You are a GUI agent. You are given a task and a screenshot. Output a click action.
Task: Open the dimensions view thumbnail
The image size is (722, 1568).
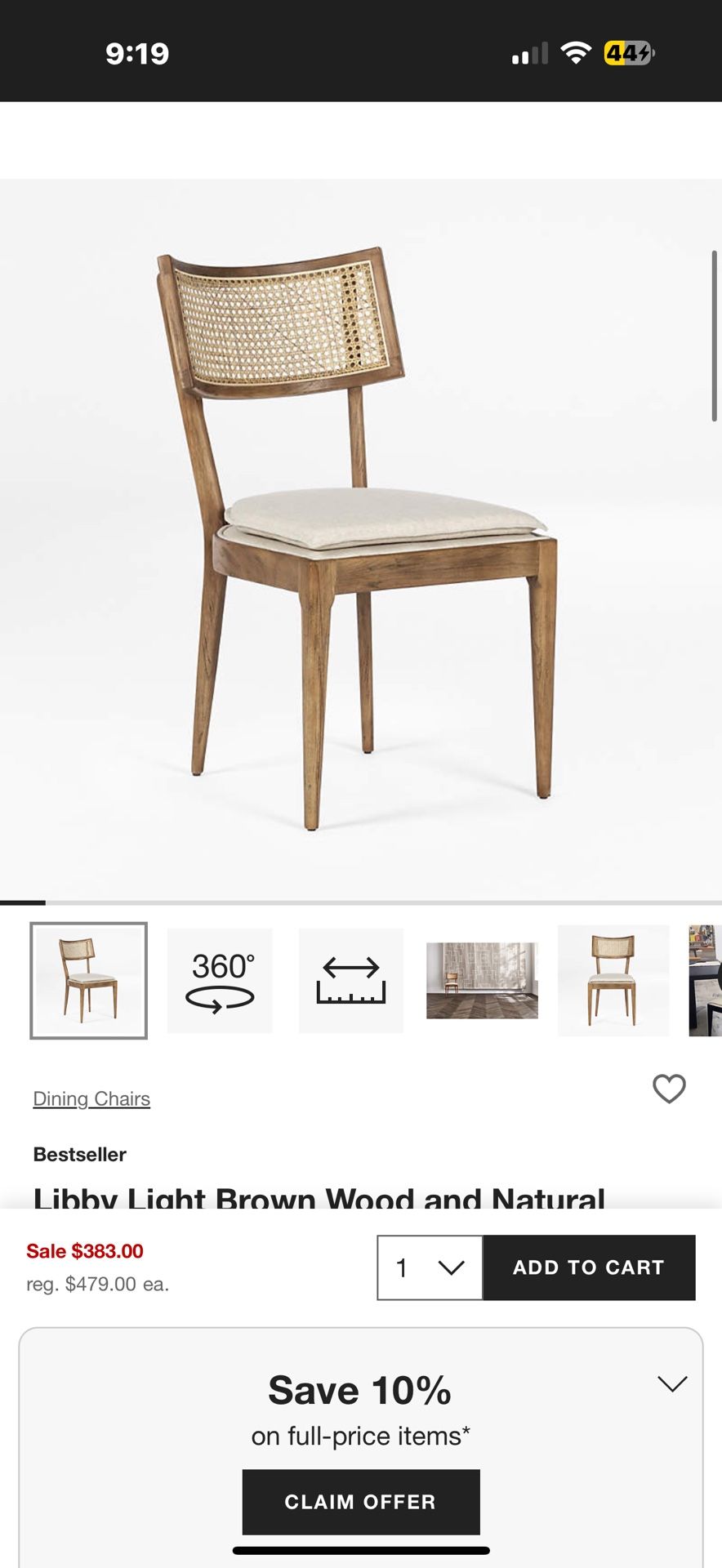tap(351, 981)
